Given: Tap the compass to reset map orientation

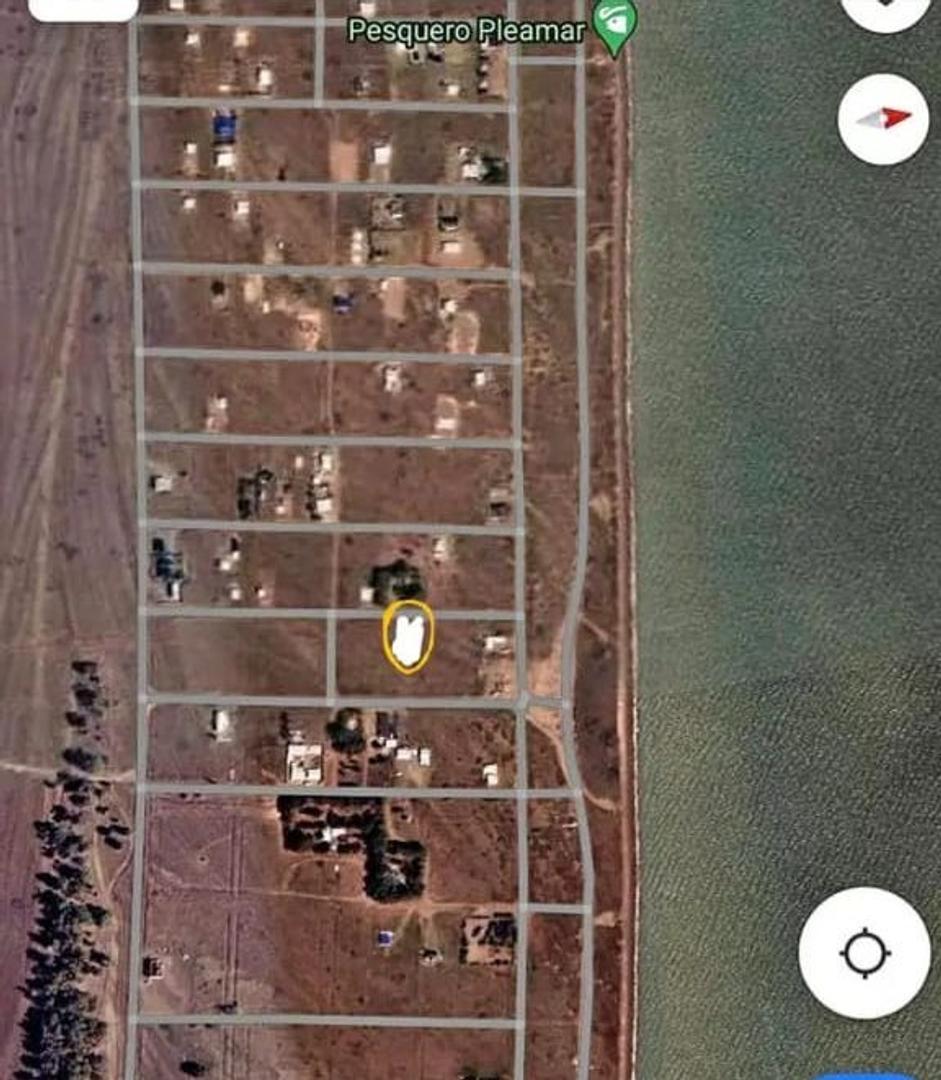Looking at the screenshot, I should [x=883, y=119].
